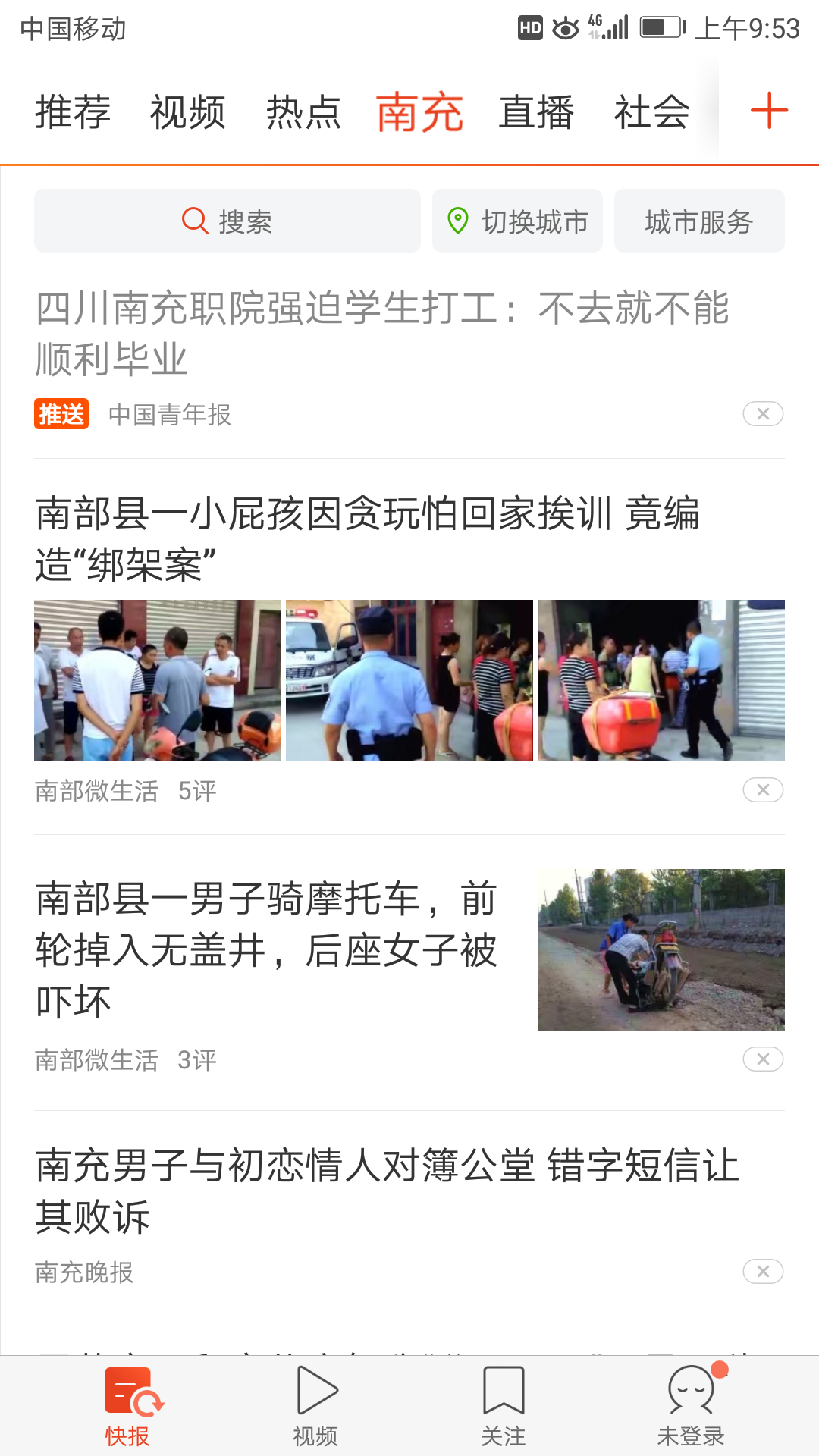
Task: Read 南充男子与初恋情人对簿公堂 article
Action: [387, 1191]
